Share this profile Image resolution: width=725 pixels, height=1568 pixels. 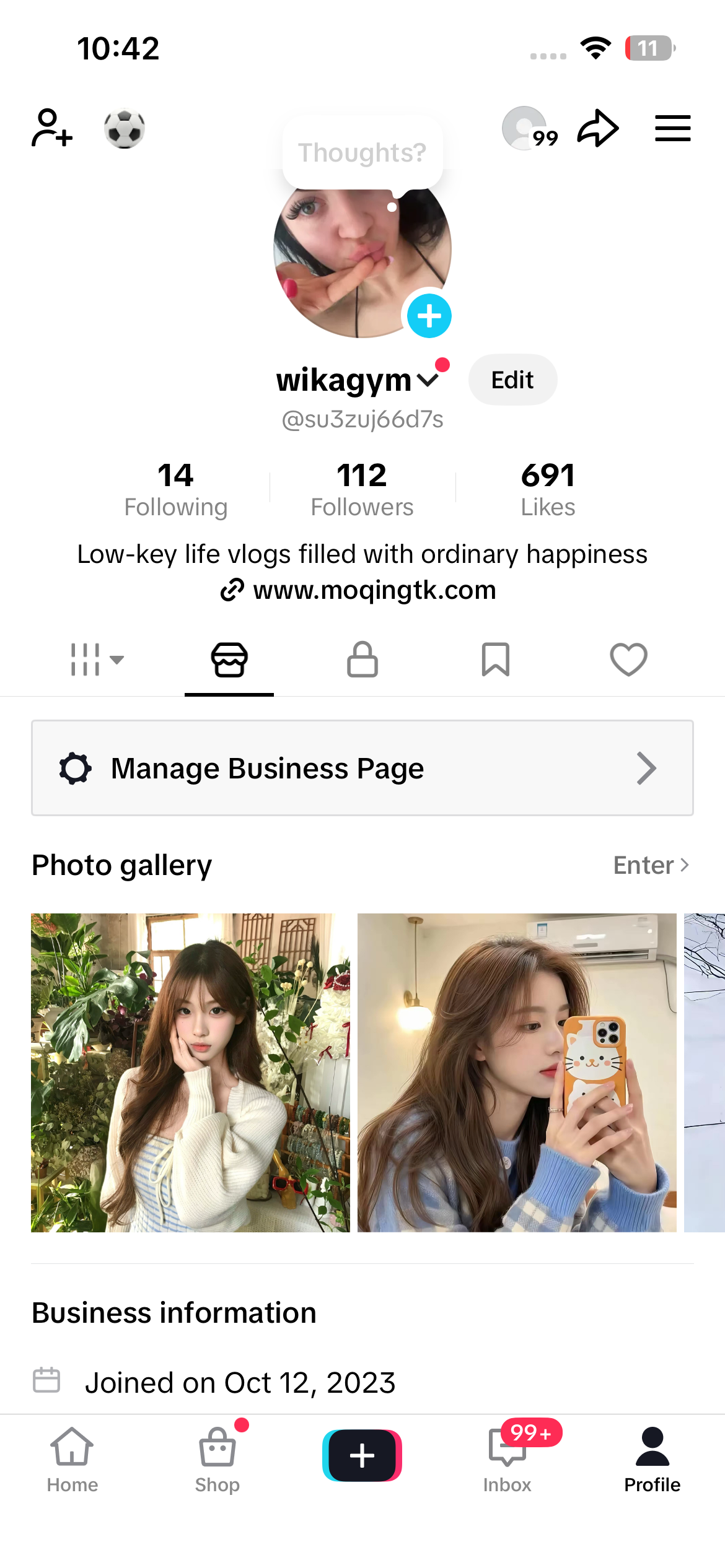tap(598, 128)
